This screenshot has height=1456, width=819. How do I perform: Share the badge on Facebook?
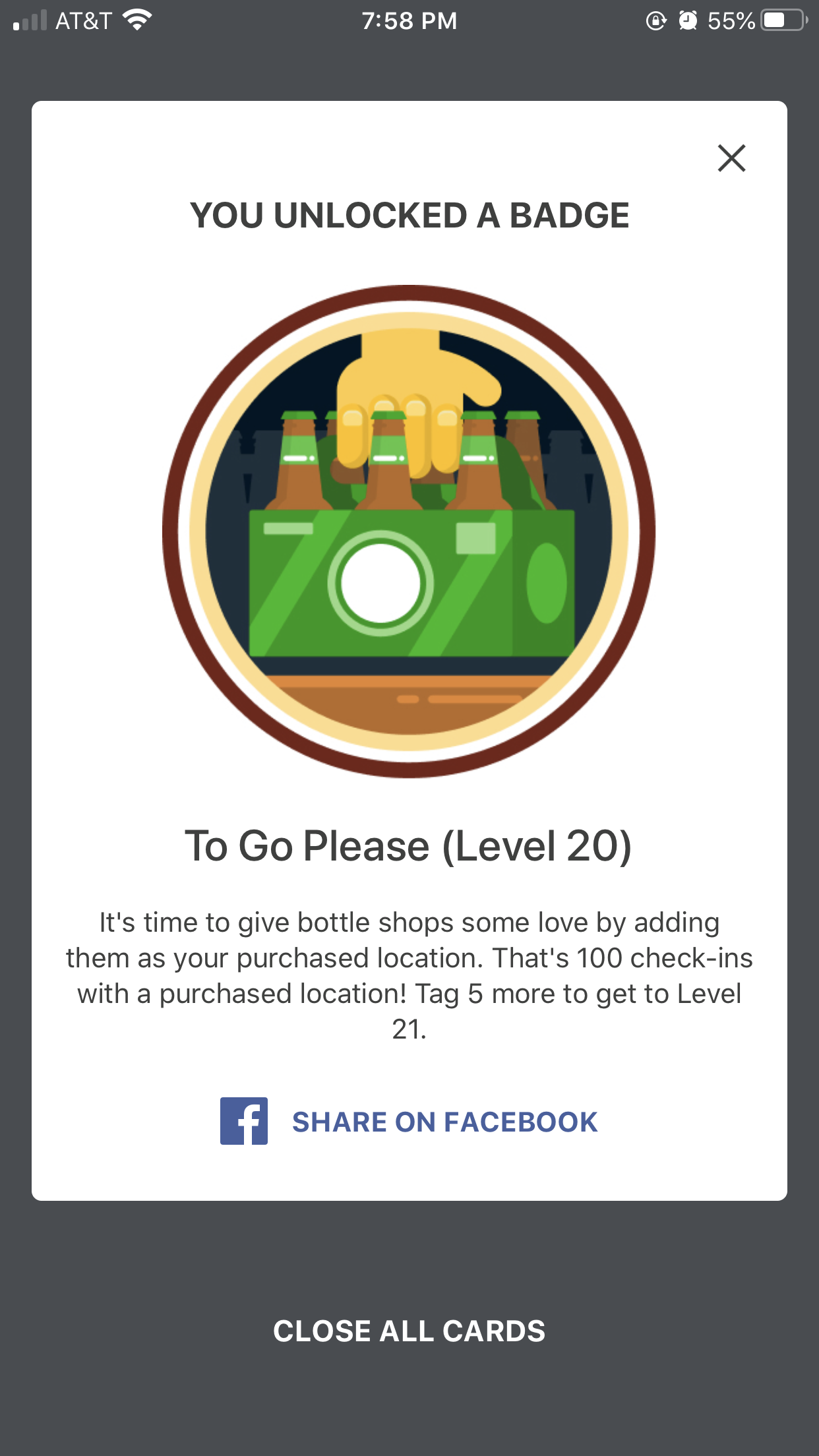pos(409,1121)
